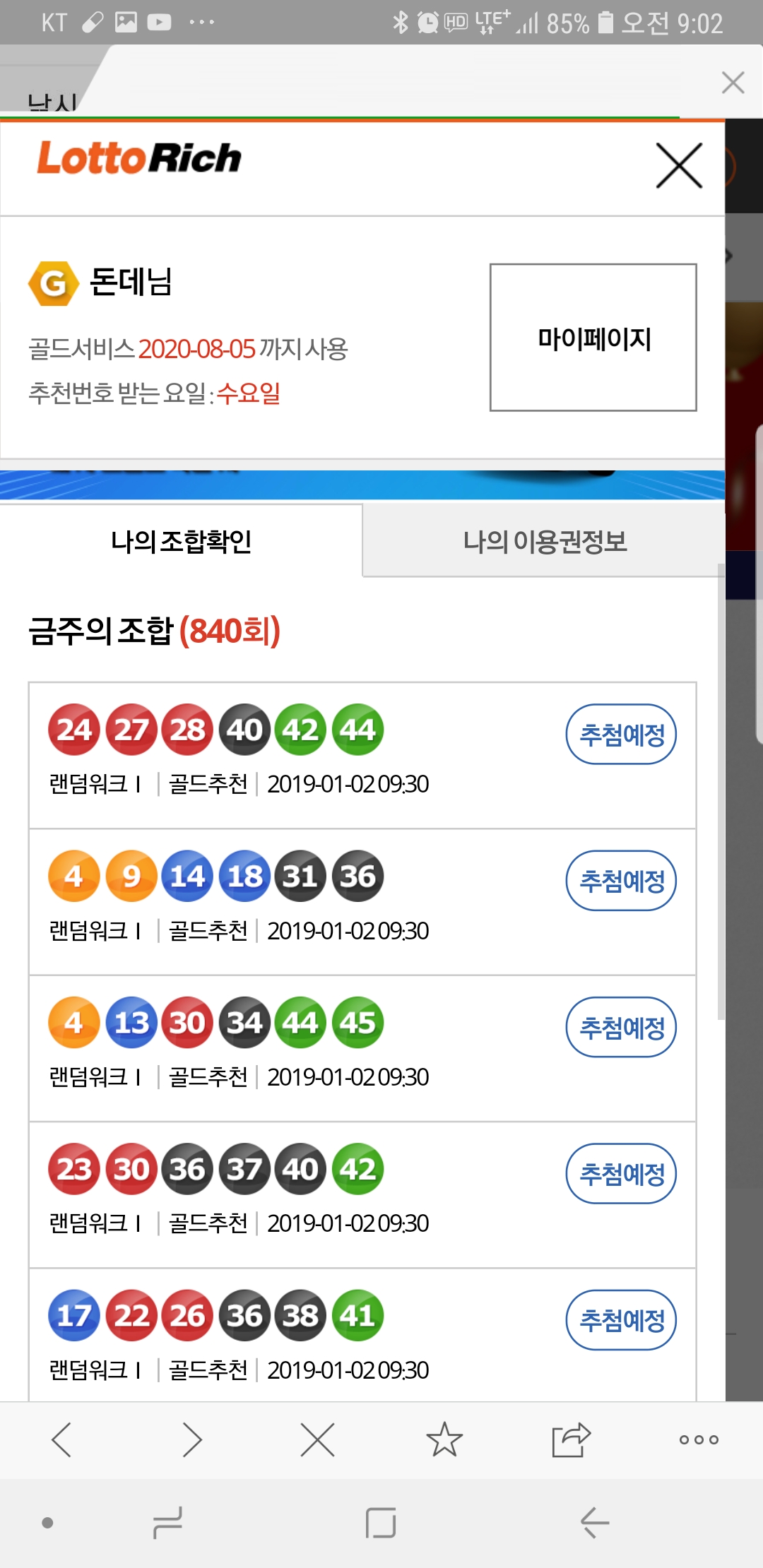Close the browser tab with the gray X
763x1568 pixels.
click(733, 83)
